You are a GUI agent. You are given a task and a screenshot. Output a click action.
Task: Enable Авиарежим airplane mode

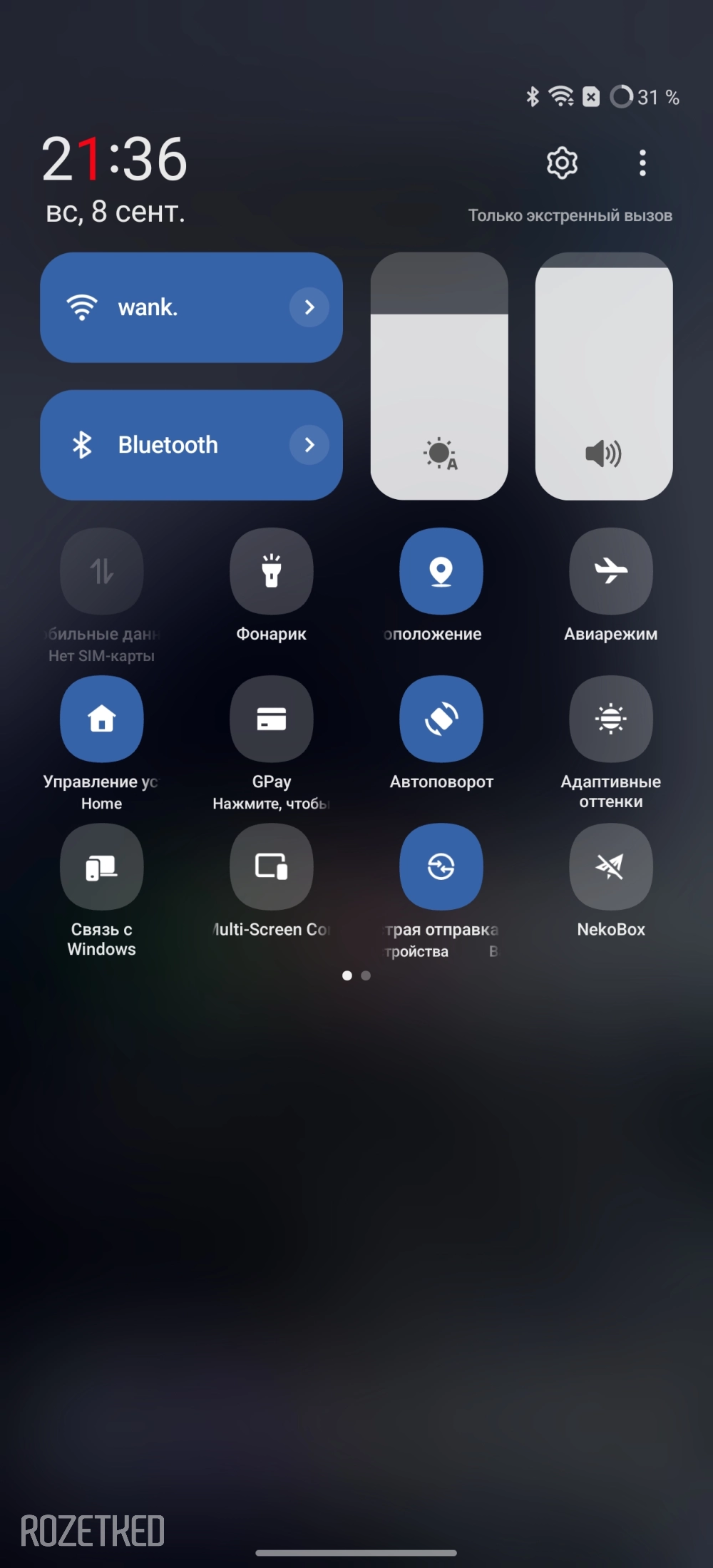point(611,571)
